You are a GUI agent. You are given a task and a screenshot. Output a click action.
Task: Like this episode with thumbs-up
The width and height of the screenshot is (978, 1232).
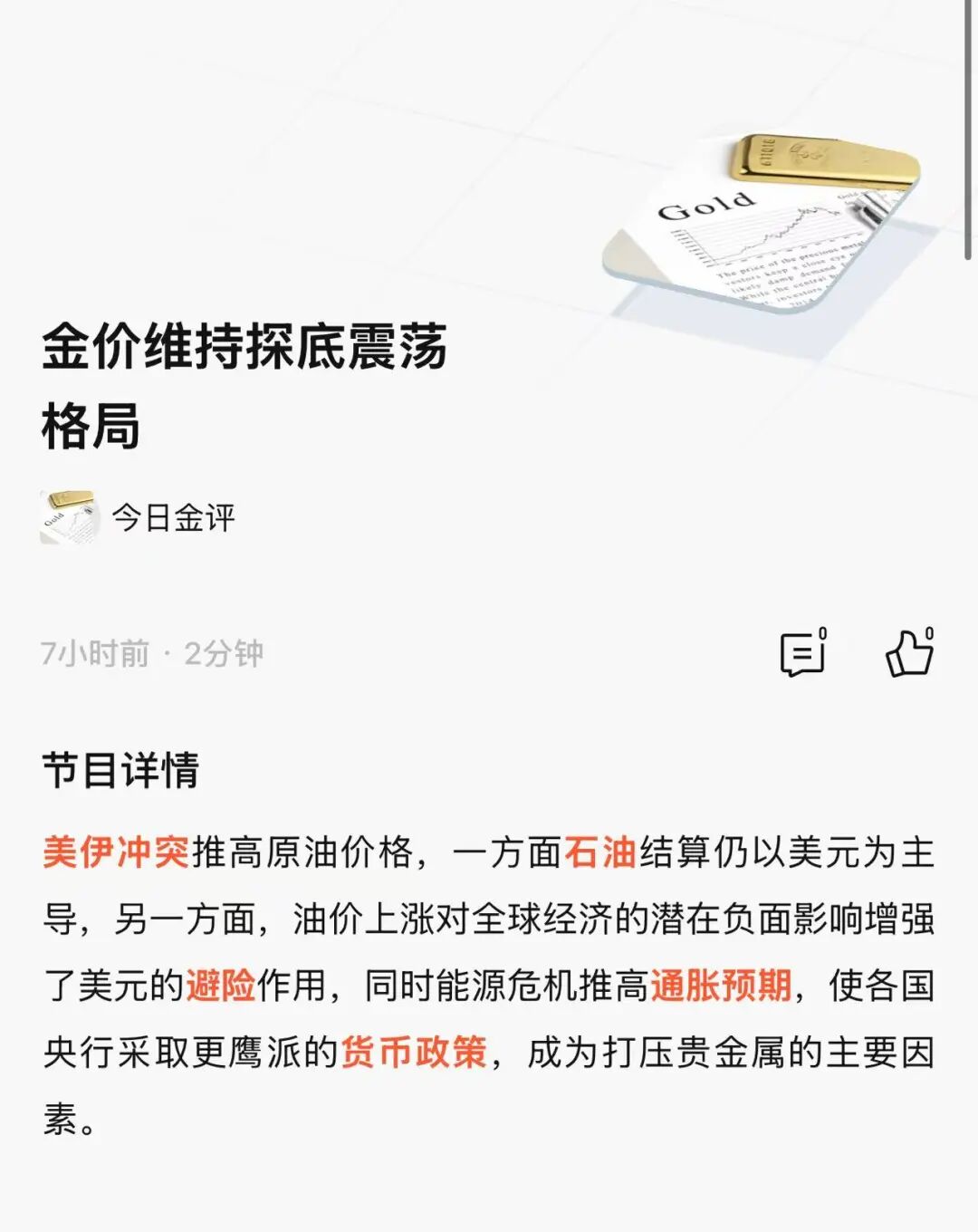(909, 653)
